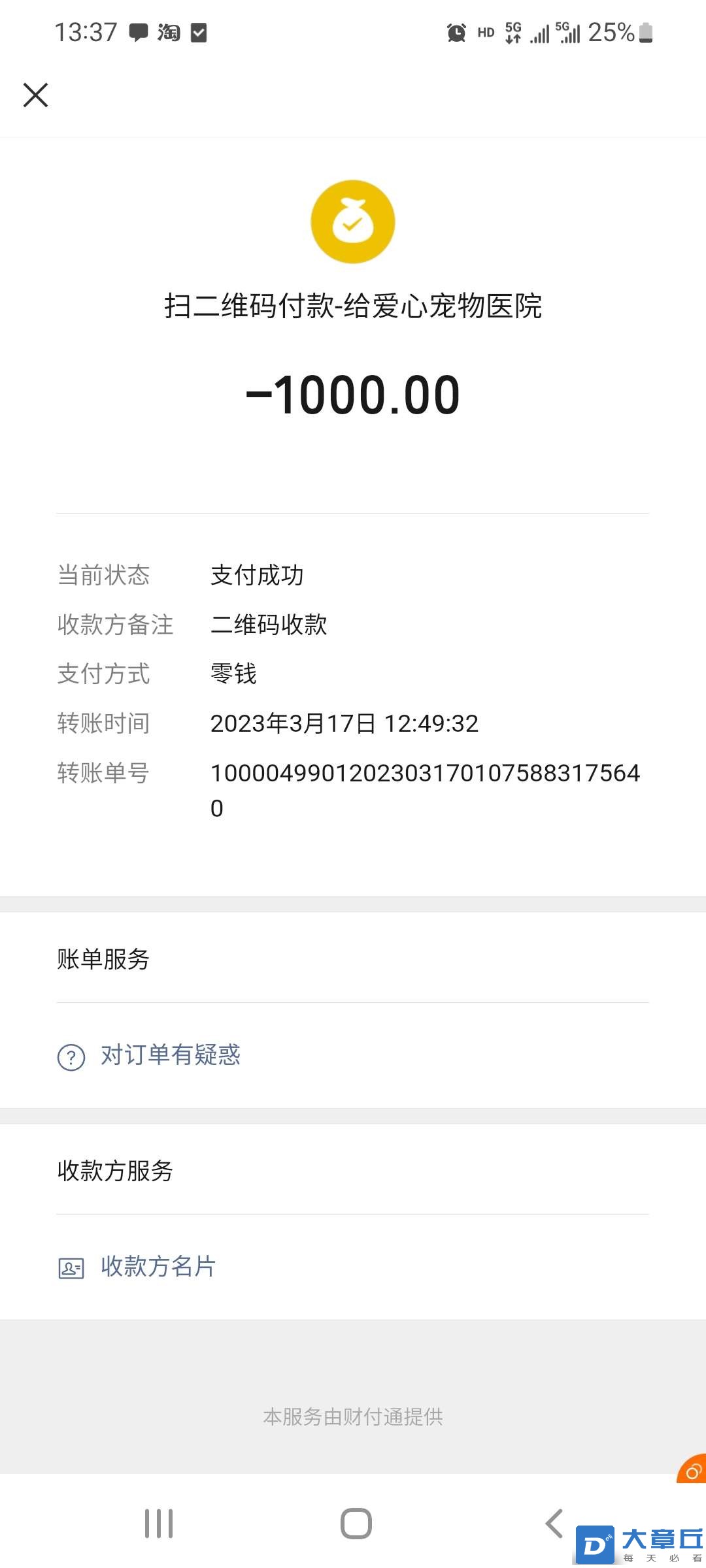Close the payment detail page
Viewport: 706px width, 1568px height.
pos(36,95)
